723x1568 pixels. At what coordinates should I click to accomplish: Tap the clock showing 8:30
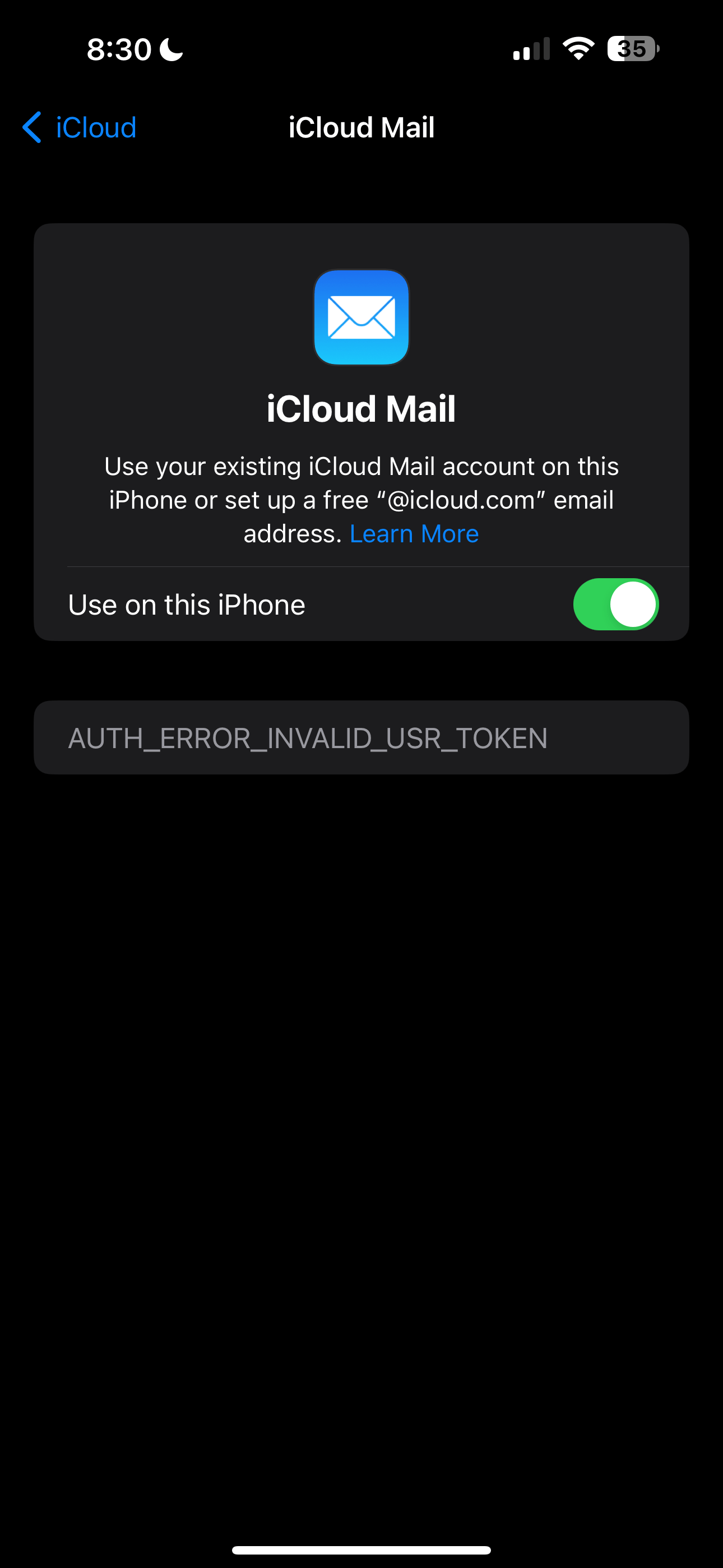coord(119,49)
